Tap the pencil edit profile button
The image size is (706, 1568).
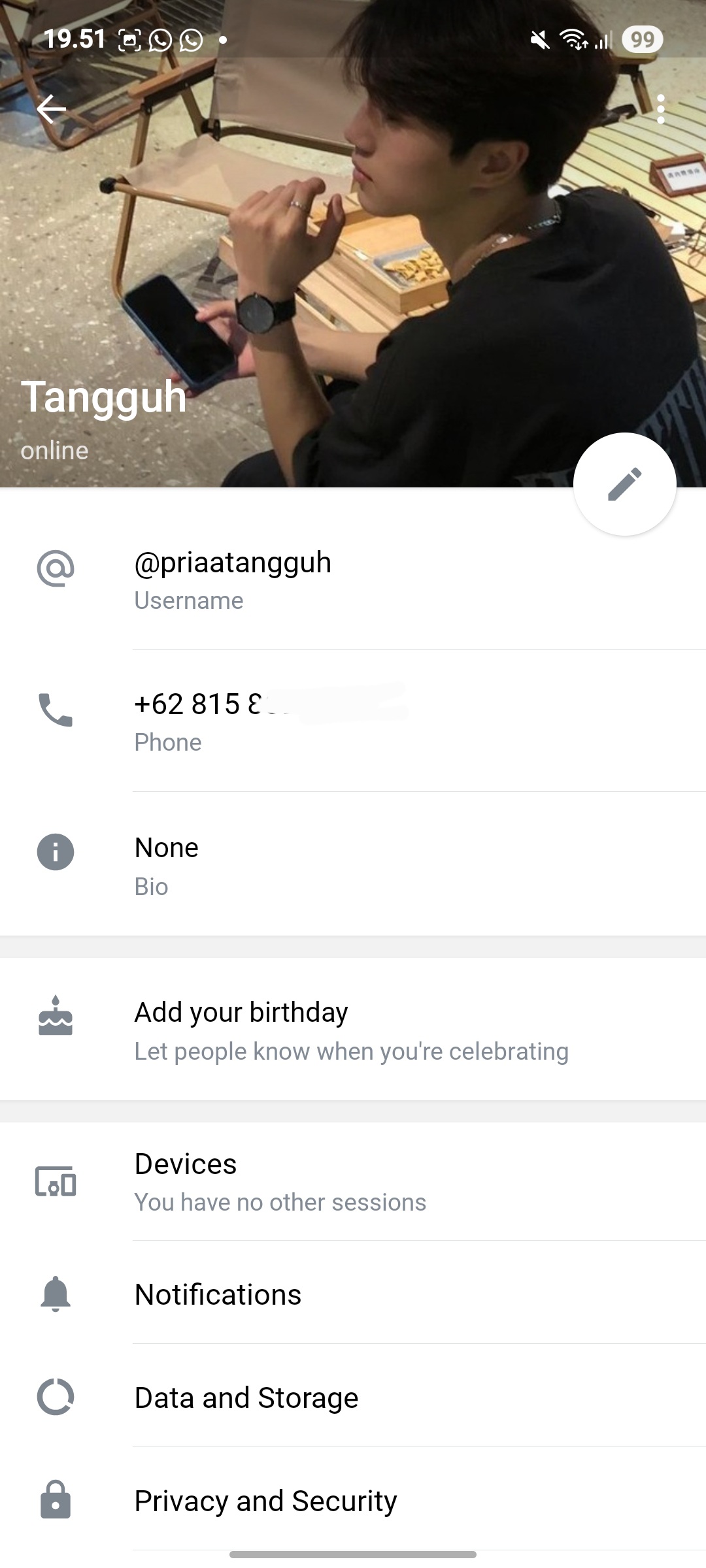click(624, 484)
